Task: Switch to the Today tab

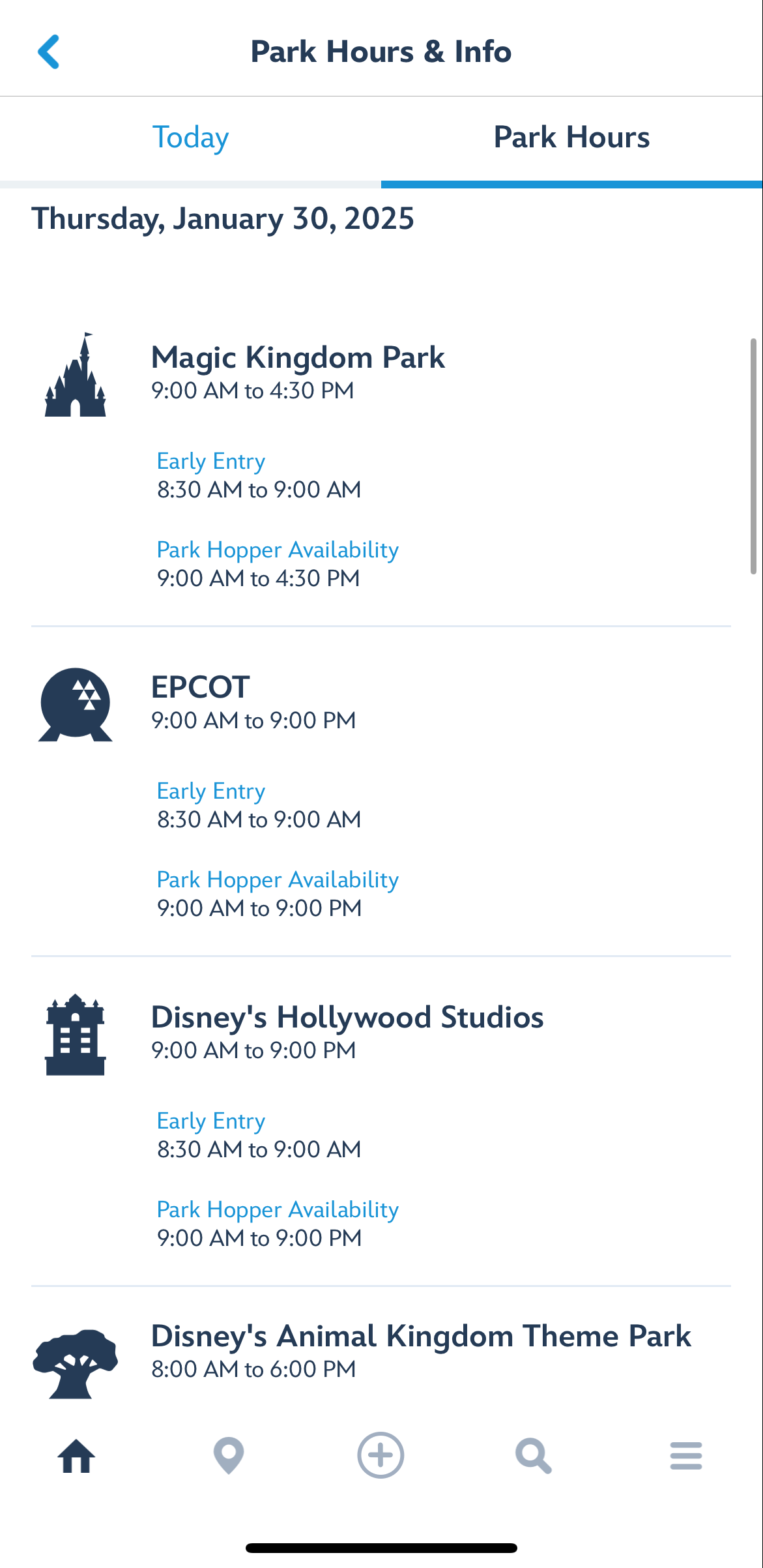Action: coord(190,138)
